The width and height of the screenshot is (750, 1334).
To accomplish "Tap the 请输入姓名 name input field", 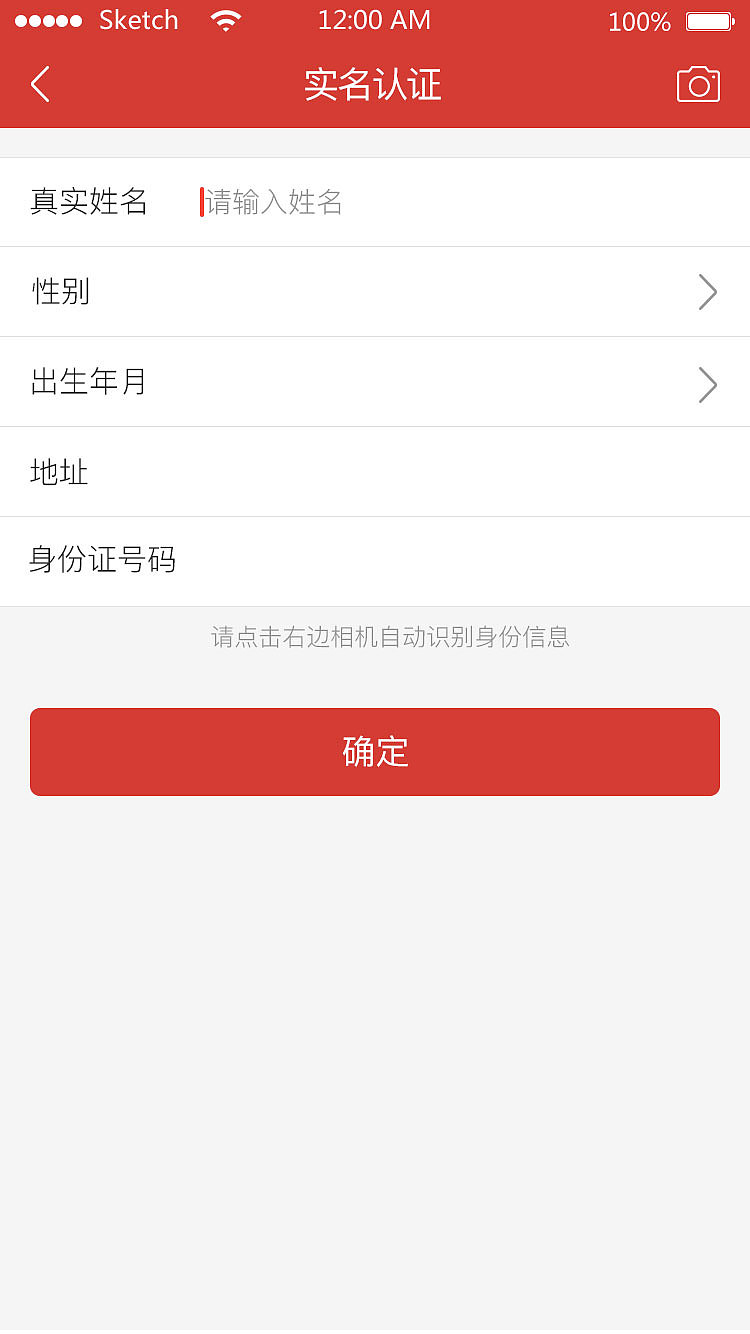I will pyautogui.click(x=275, y=201).
